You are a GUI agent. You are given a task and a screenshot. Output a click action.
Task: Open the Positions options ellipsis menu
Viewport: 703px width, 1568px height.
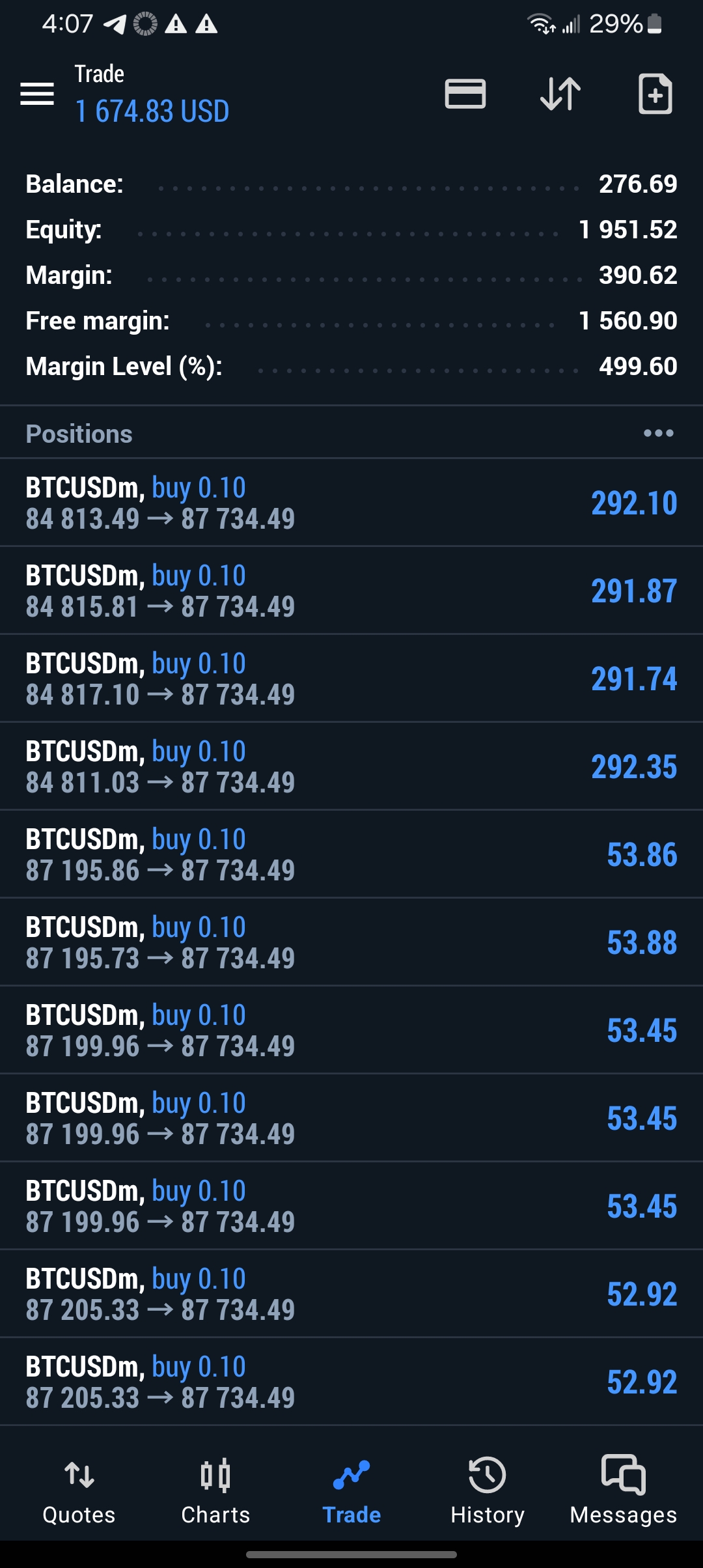(x=659, y=432)
